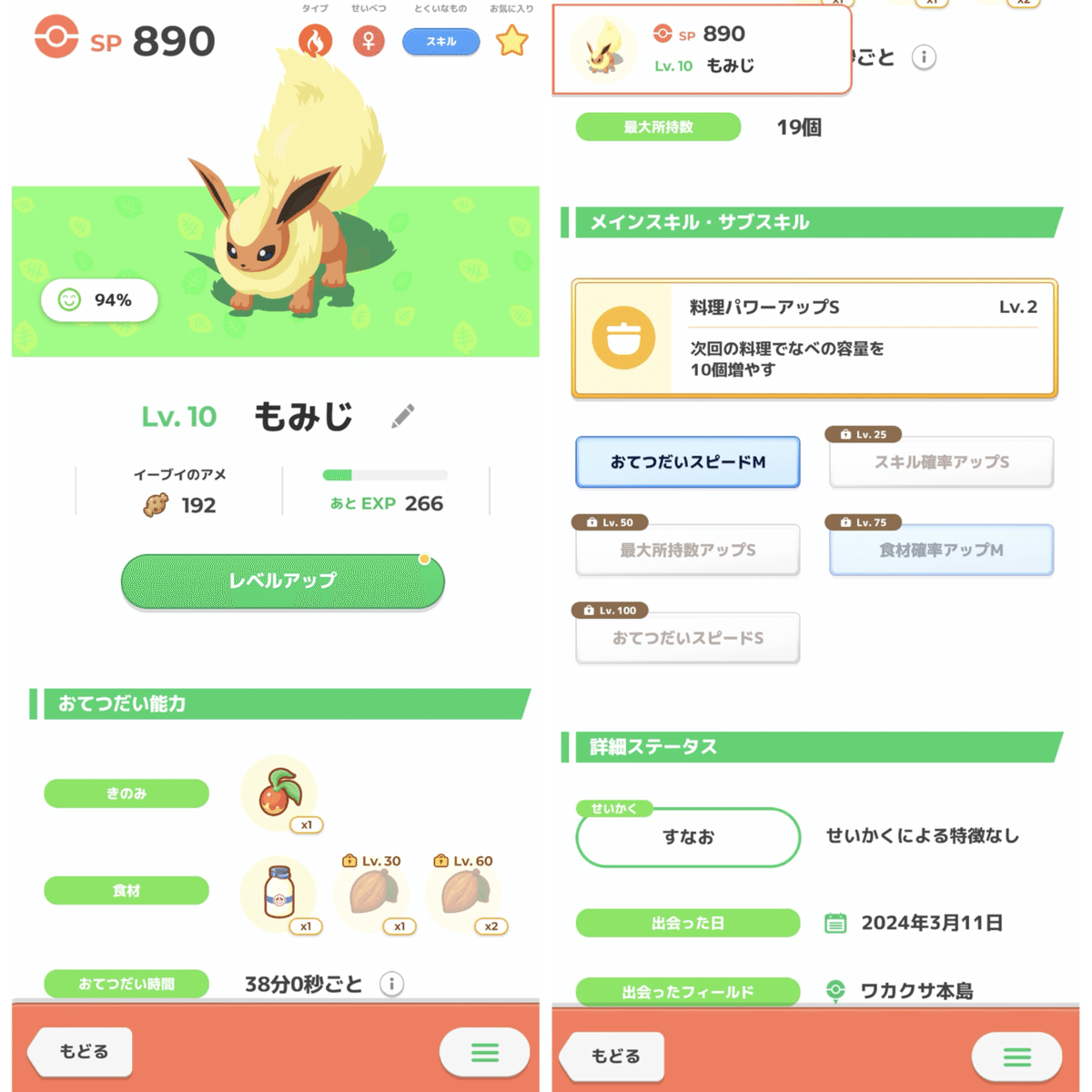
Task: Open the 料理パワーアップS main skill card
Action: (814, 339)
